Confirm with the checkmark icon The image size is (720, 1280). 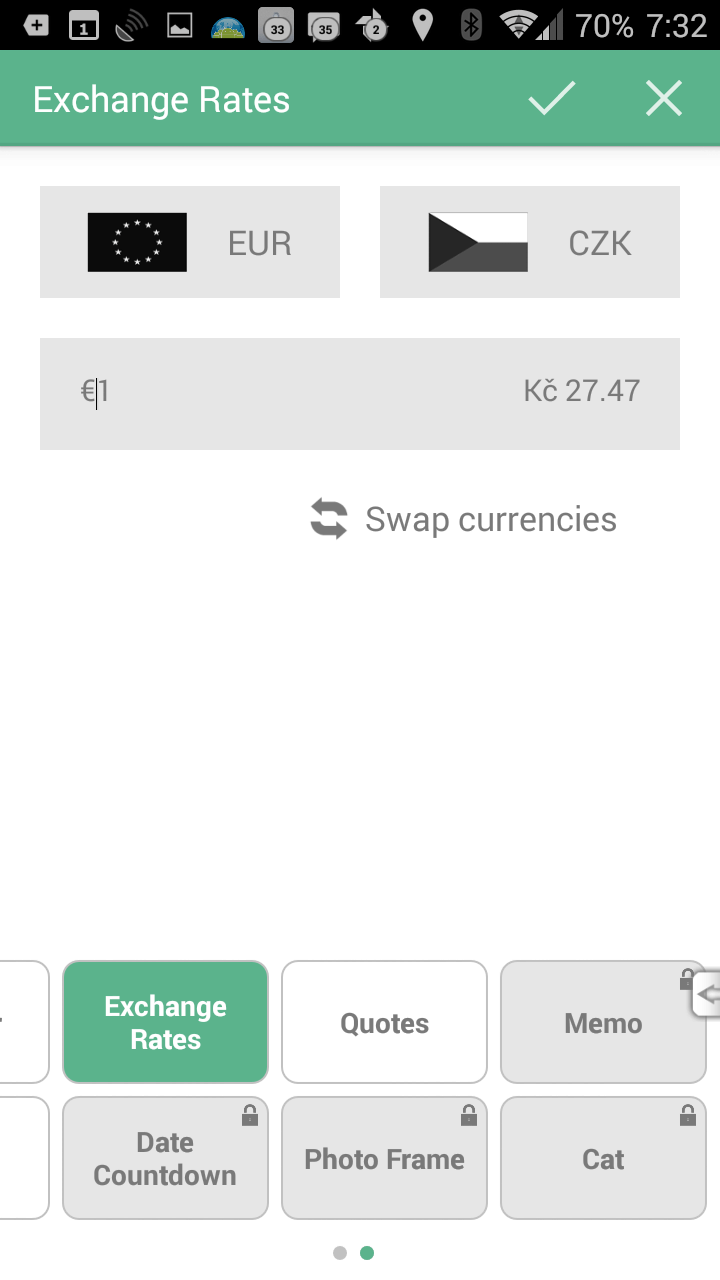point(552,99)
